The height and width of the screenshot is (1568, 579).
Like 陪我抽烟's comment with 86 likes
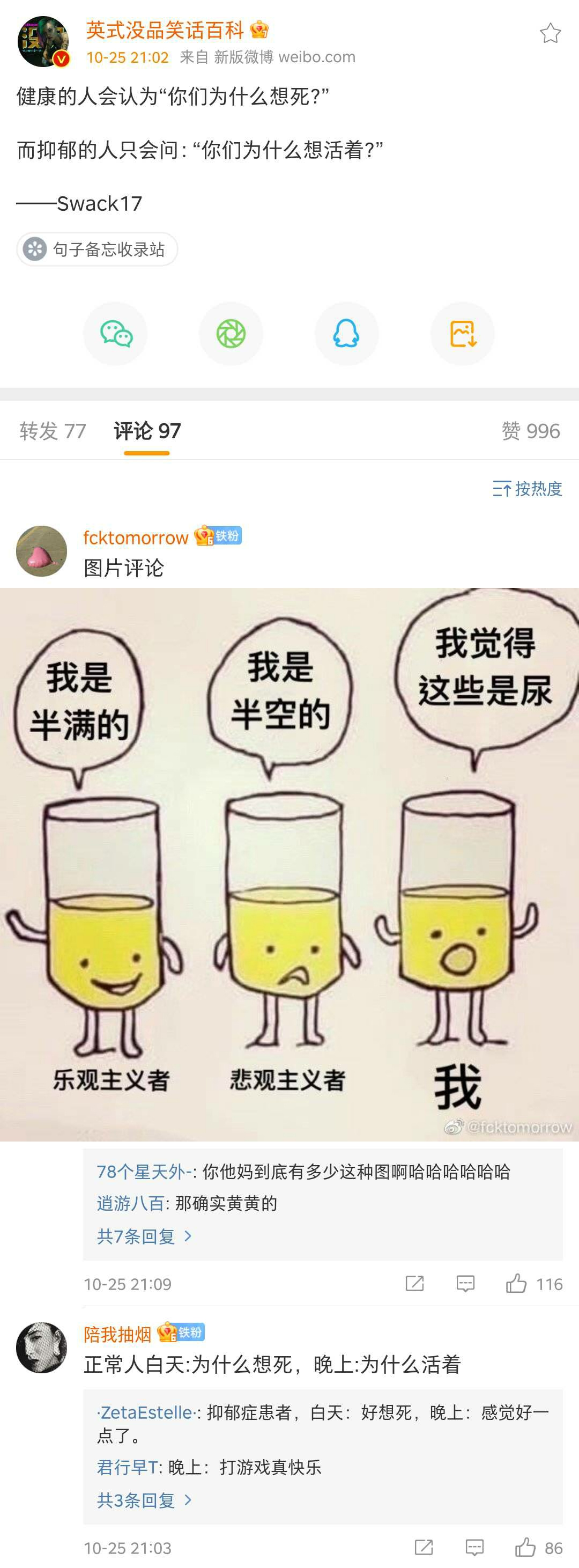click(x=525, y=1547)
